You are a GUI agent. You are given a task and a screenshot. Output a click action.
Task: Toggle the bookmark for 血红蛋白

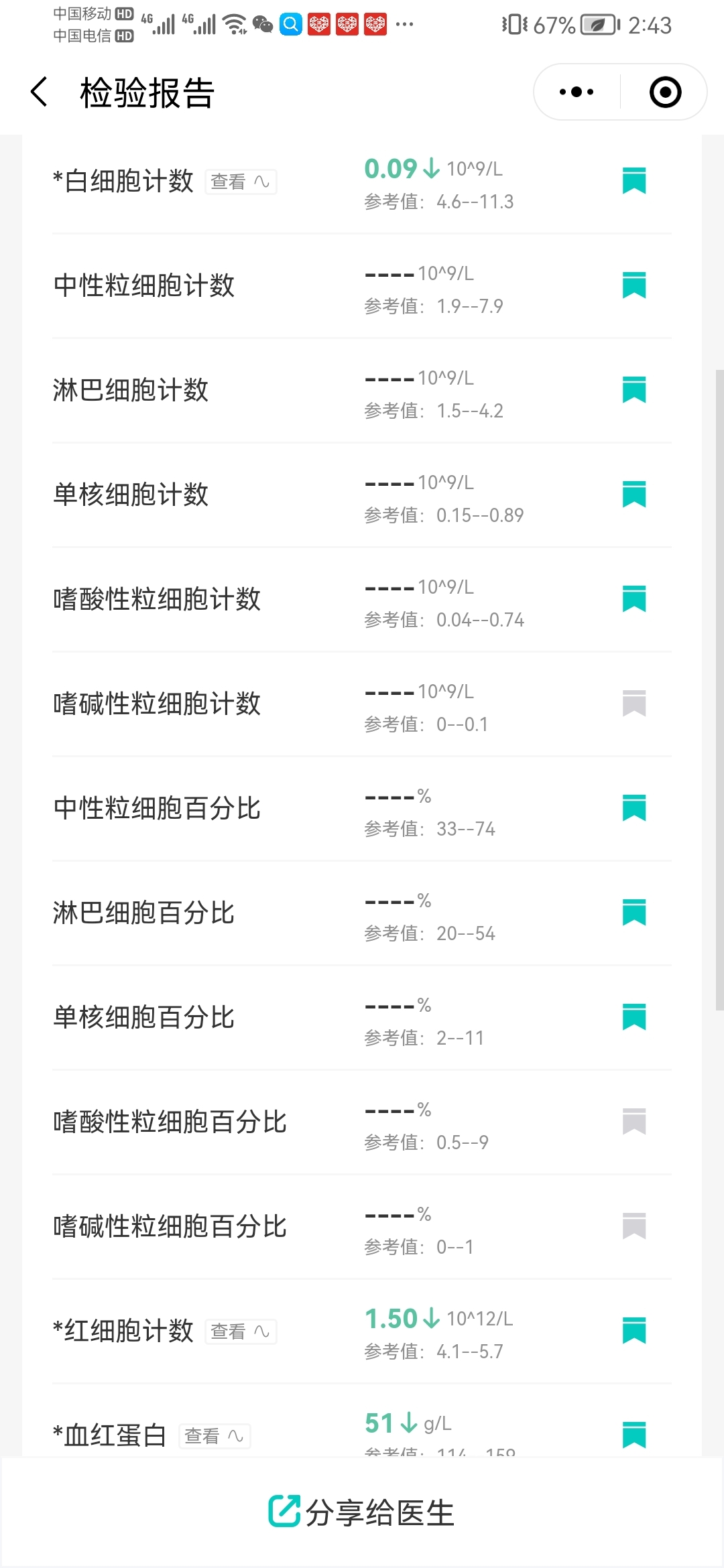634,1435
